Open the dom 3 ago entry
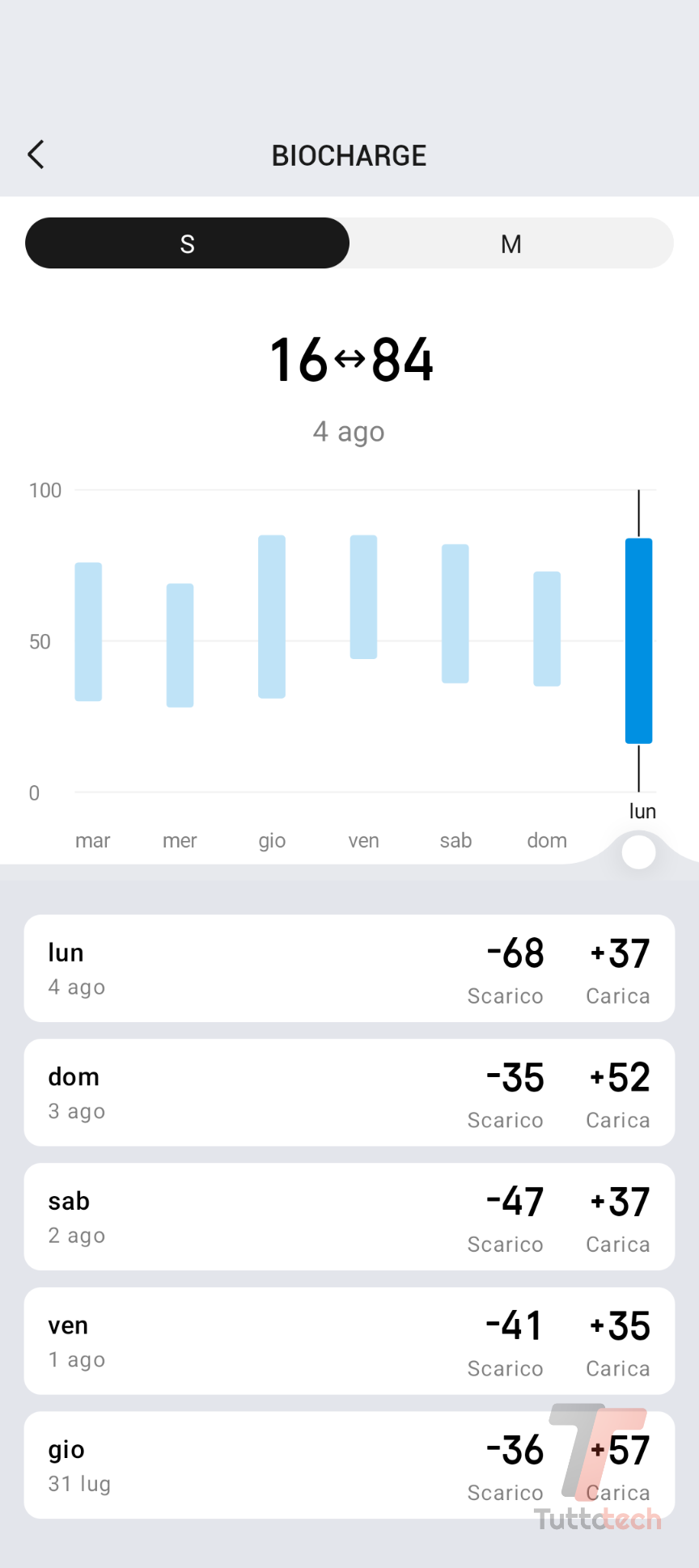The height and width of the screenshot is (1568, 699). (x=349, y=1093)
